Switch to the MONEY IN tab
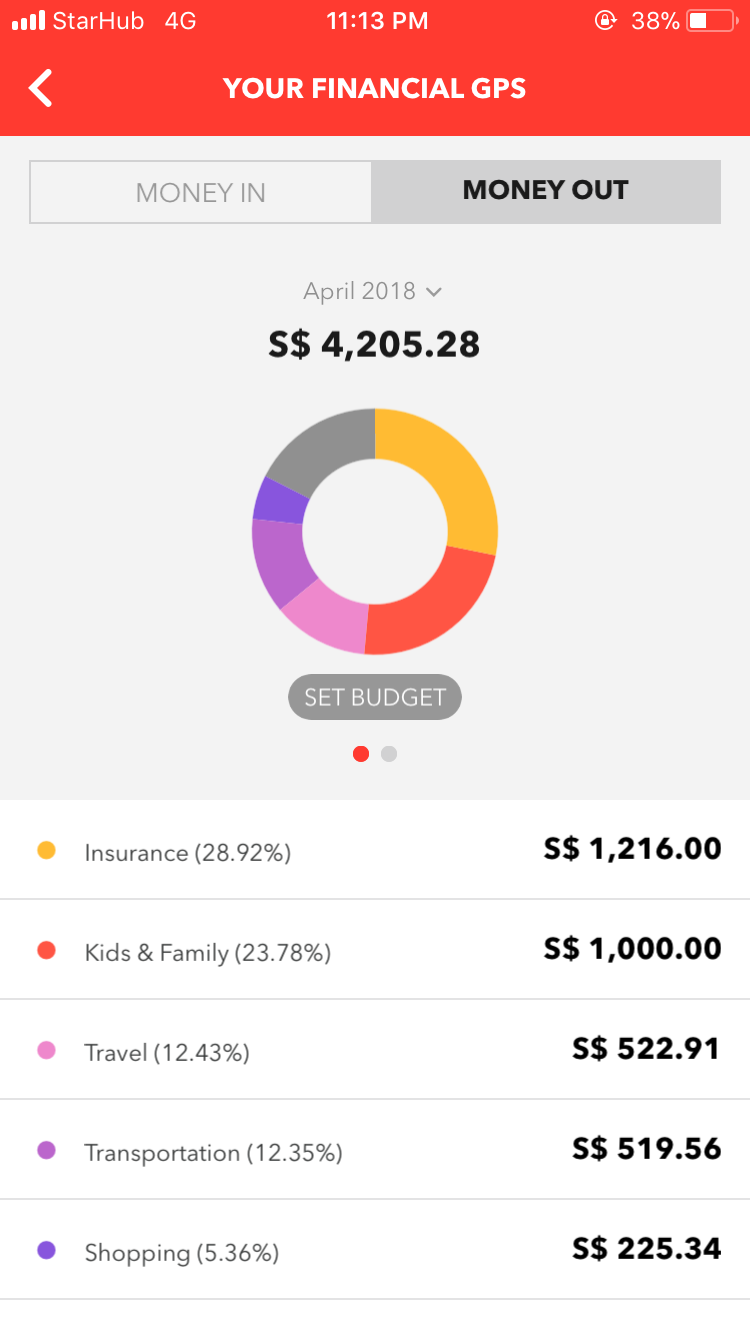 point(200,192)
